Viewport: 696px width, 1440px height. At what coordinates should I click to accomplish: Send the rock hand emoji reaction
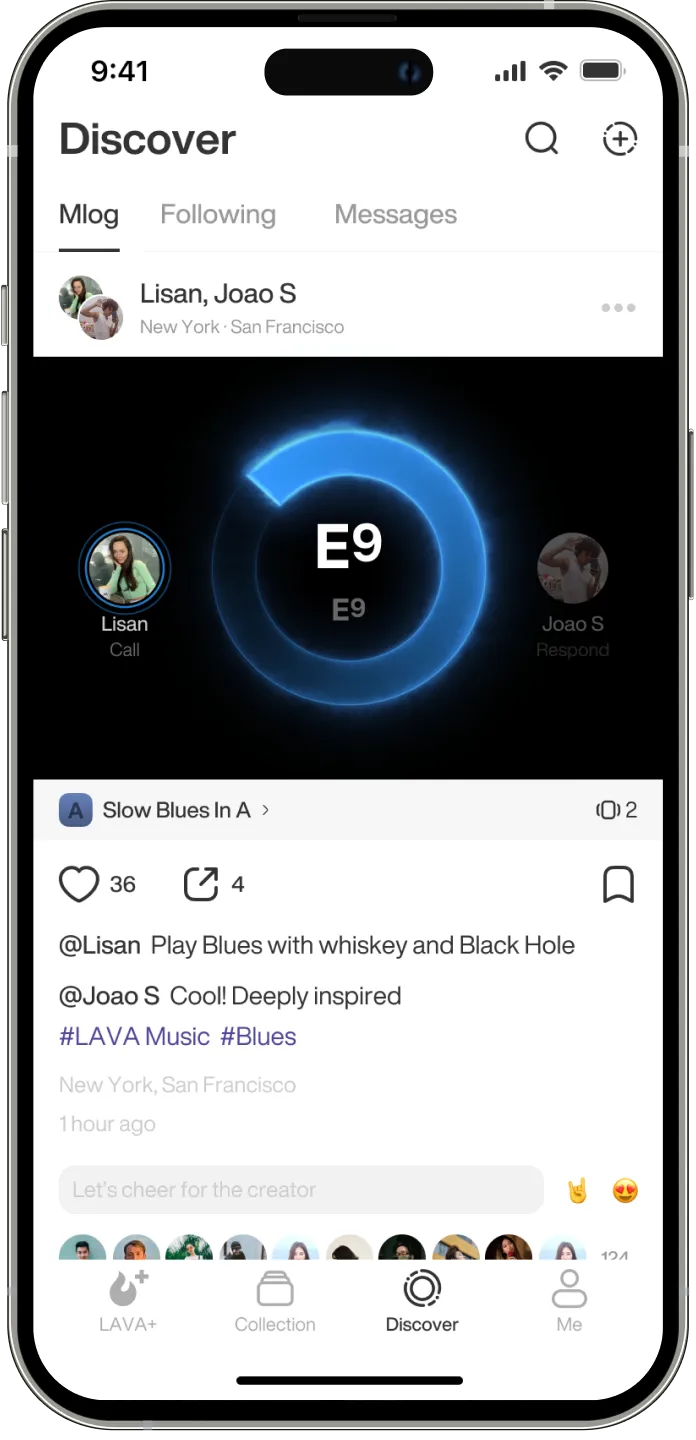point(577,1191)
